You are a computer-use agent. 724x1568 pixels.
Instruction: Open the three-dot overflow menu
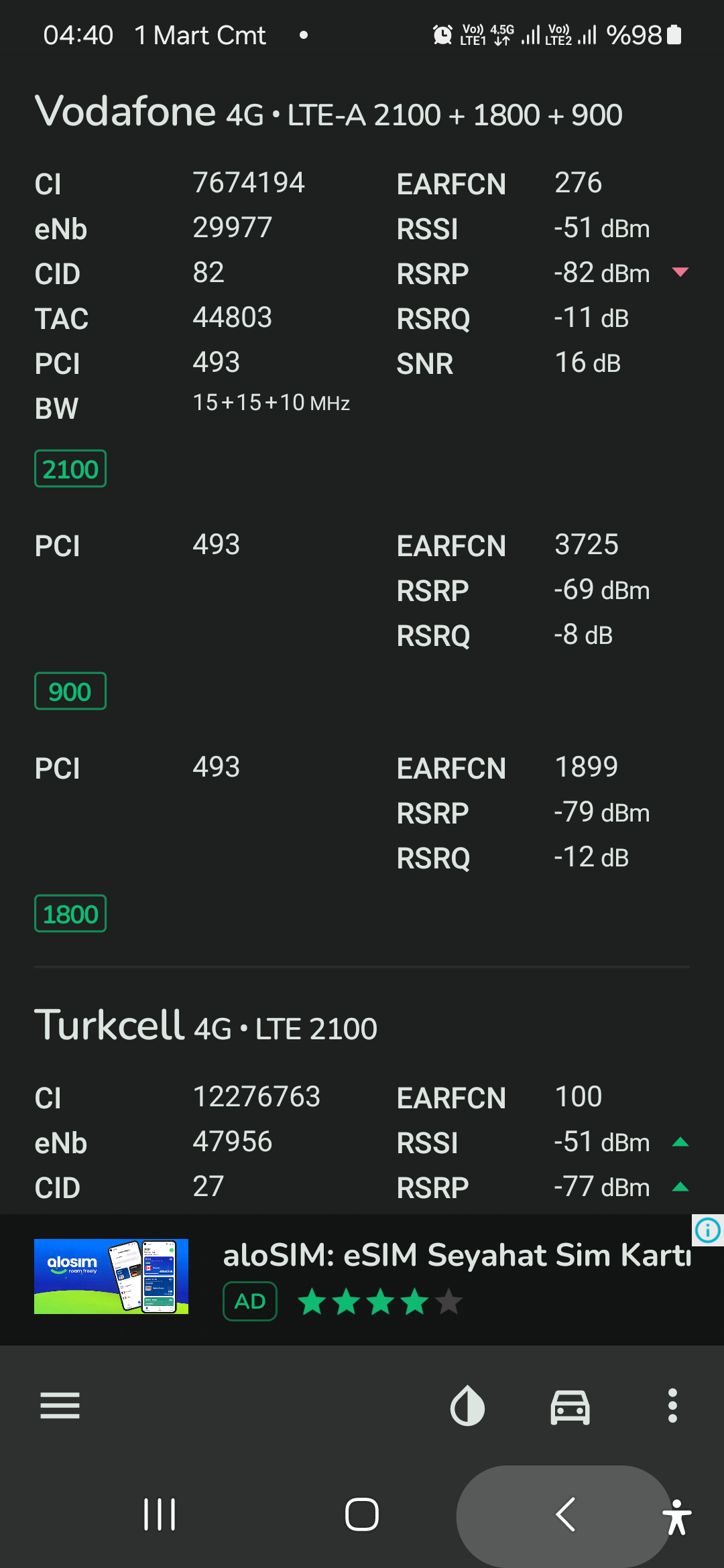click(x=672, y=1405)
